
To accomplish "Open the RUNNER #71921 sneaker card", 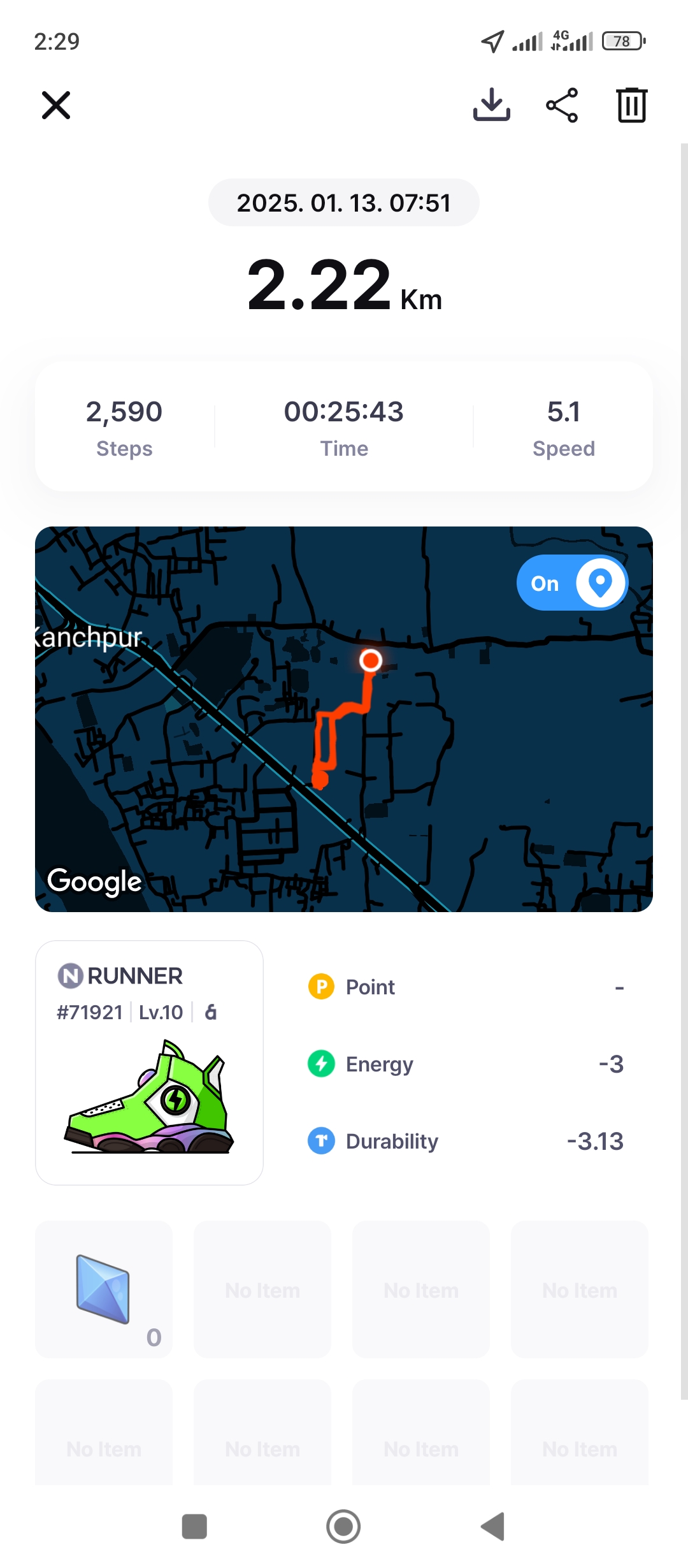I will click(149, 1063).
